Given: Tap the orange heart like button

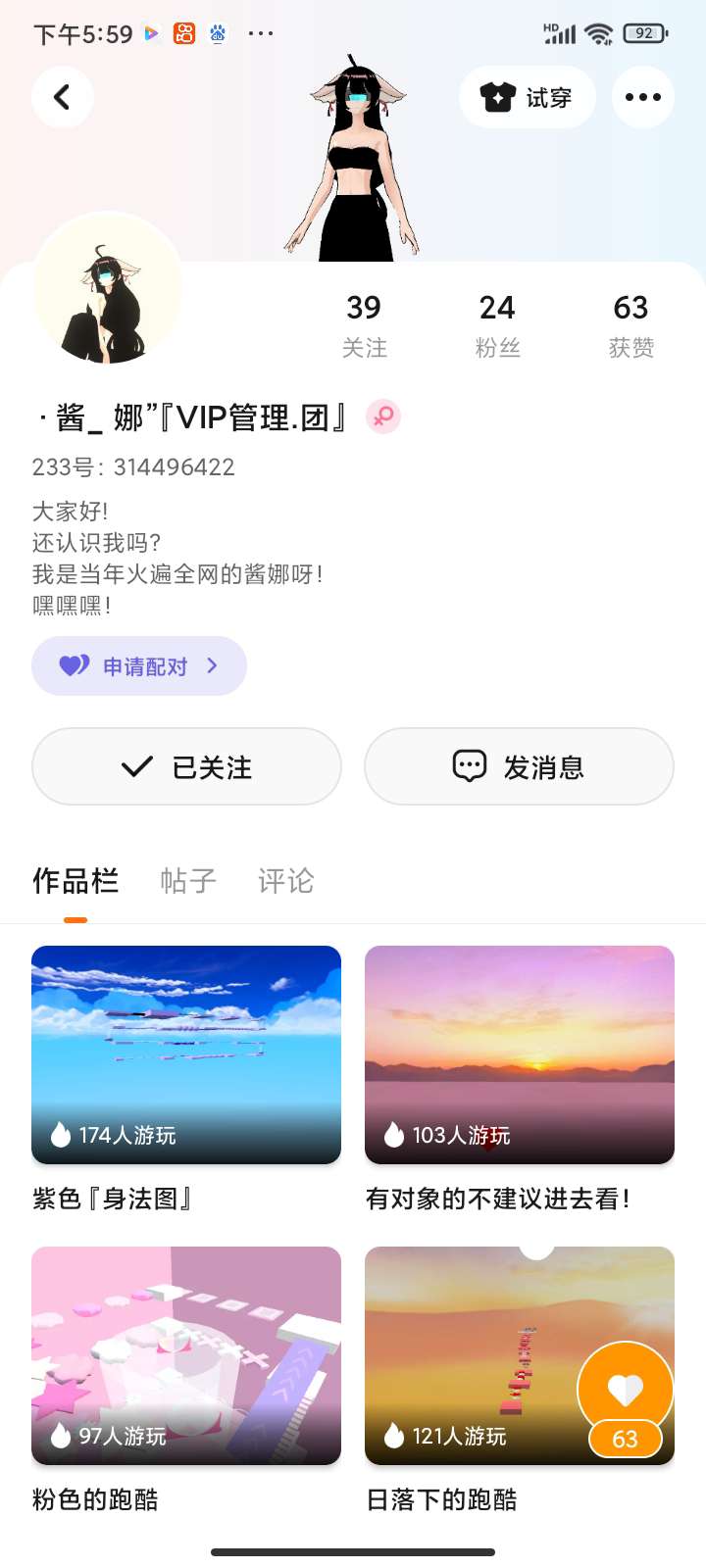Looking at the screenshot, I should pyautogui.click(x=625, y=1390).
